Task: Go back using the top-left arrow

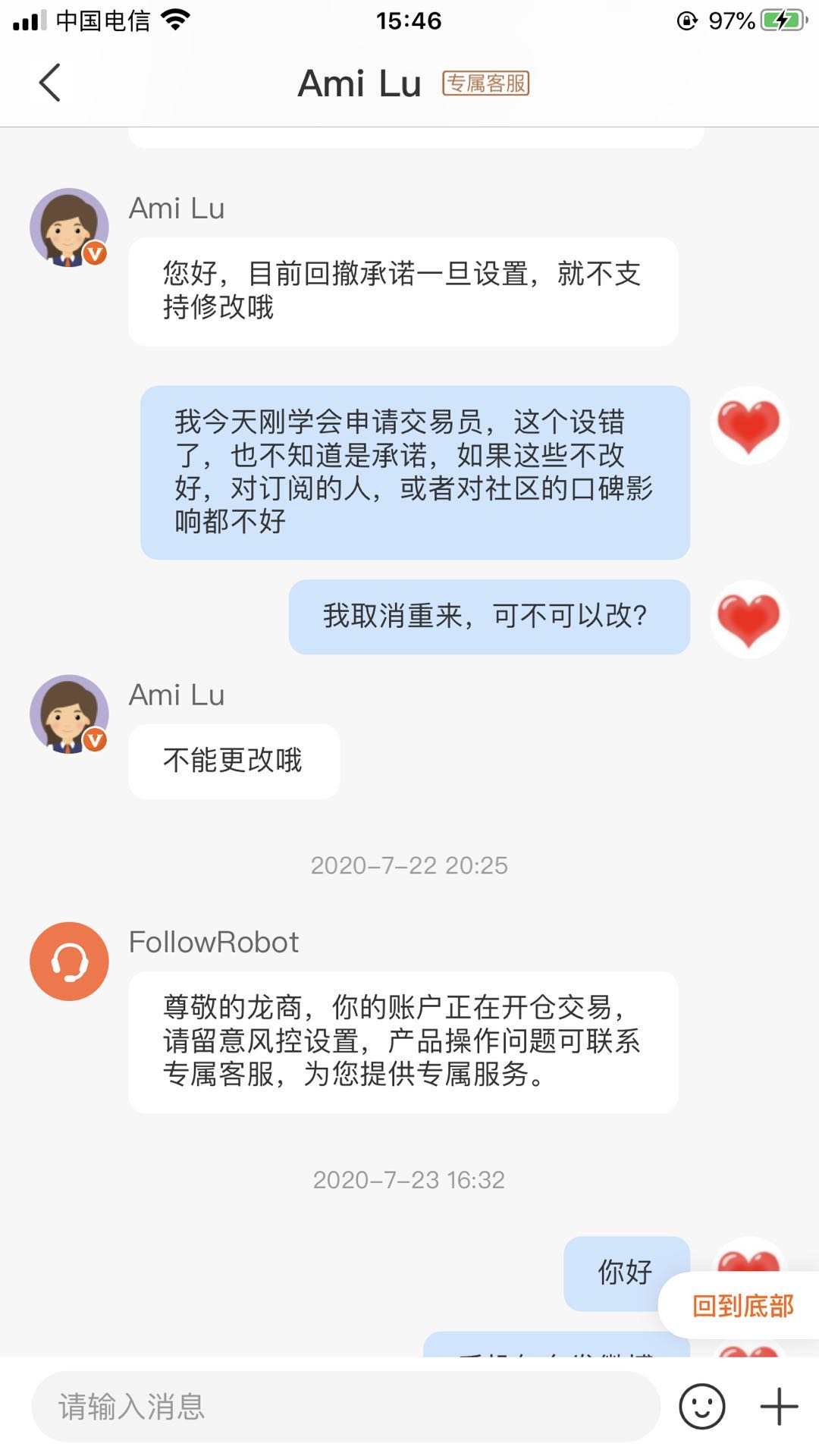Action: (x=49, y=83)
